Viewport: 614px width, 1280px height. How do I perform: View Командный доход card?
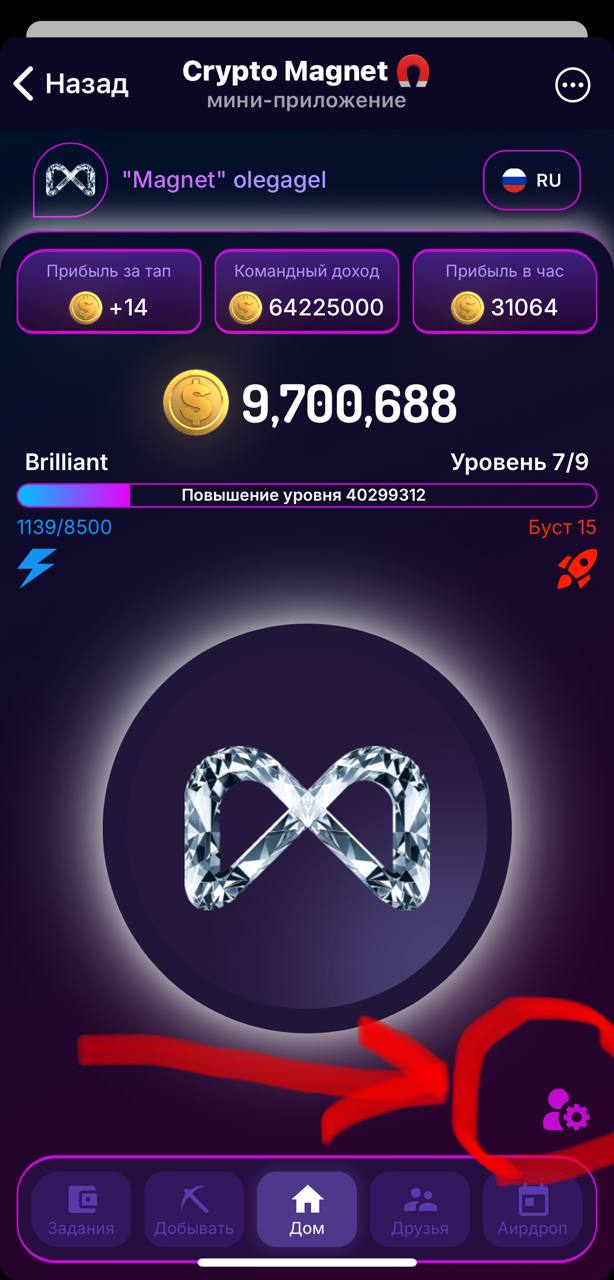[x=307, y=291]
